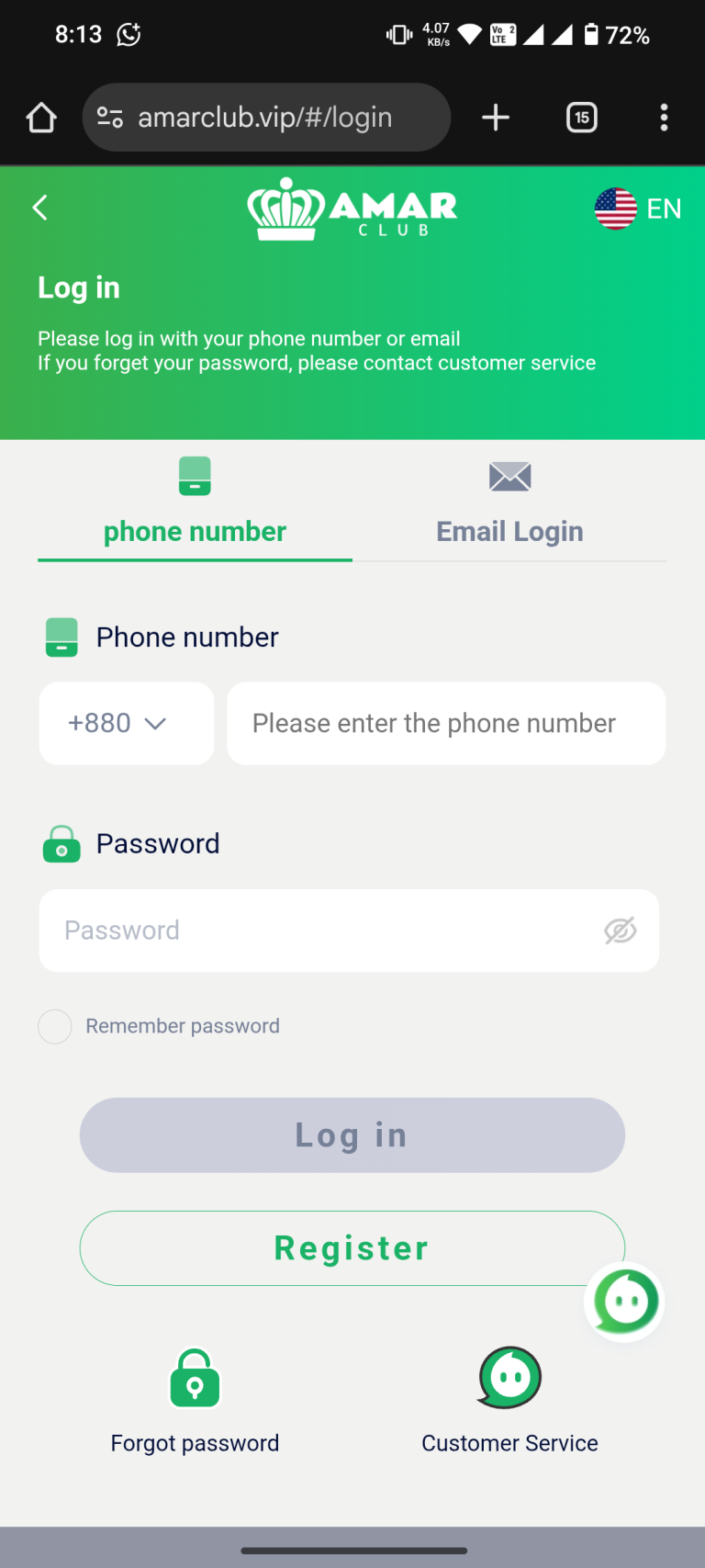Go back using the header arrow

40,208
